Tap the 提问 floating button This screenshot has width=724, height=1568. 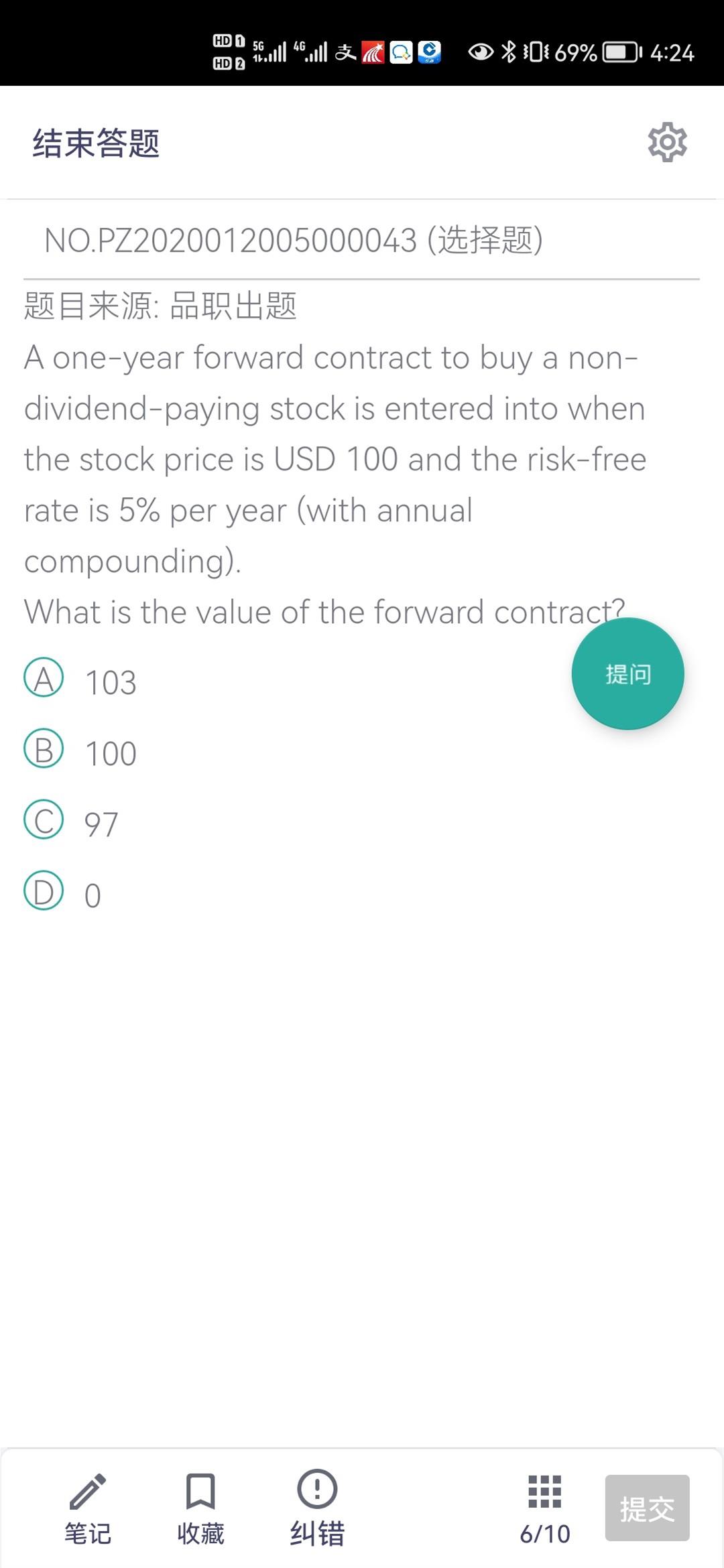pyautogui.click(x=627, y=673)
